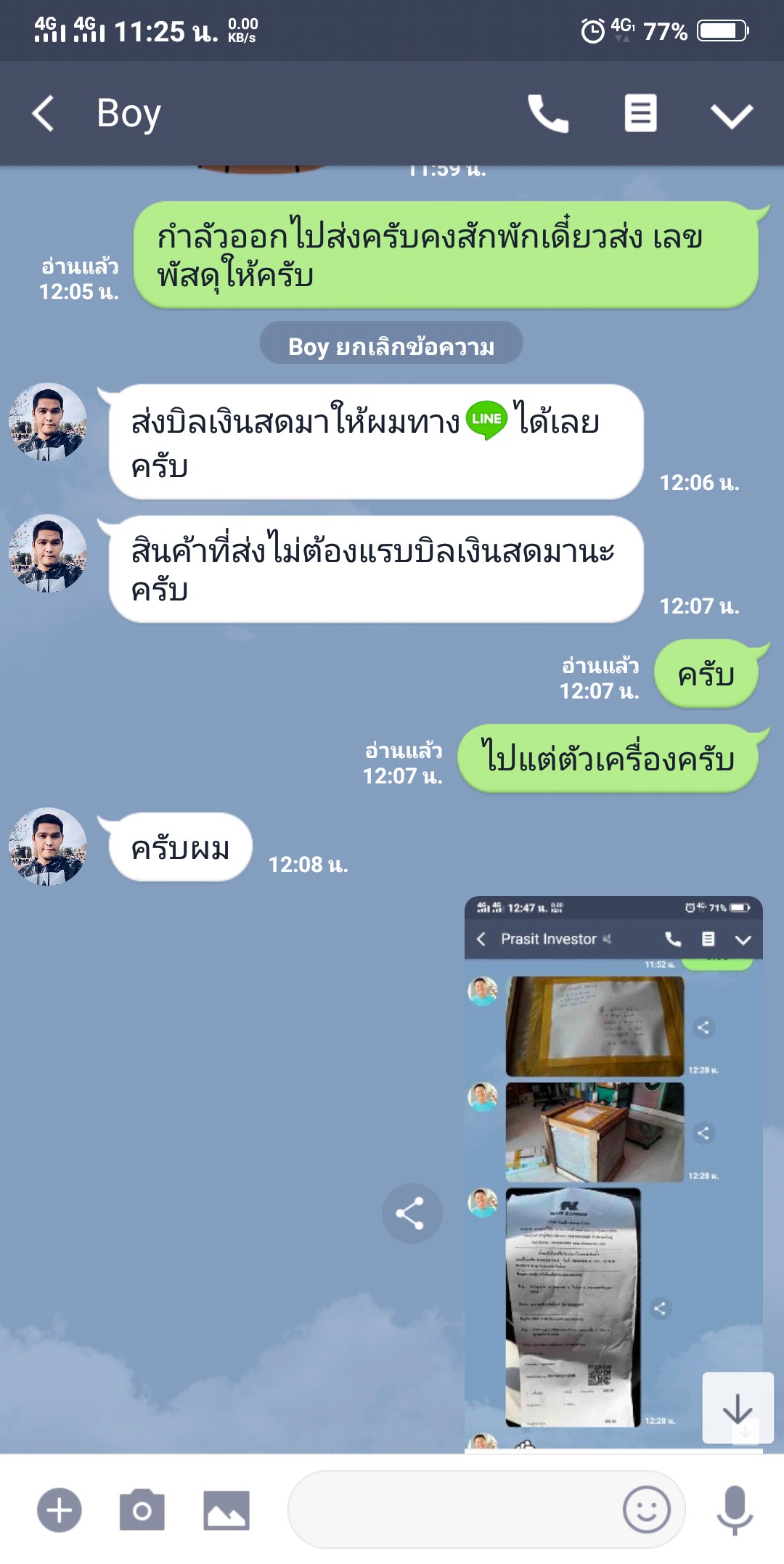Record a voice message with the microphone
784x1564 pixels.
(x=735, y=1510)
